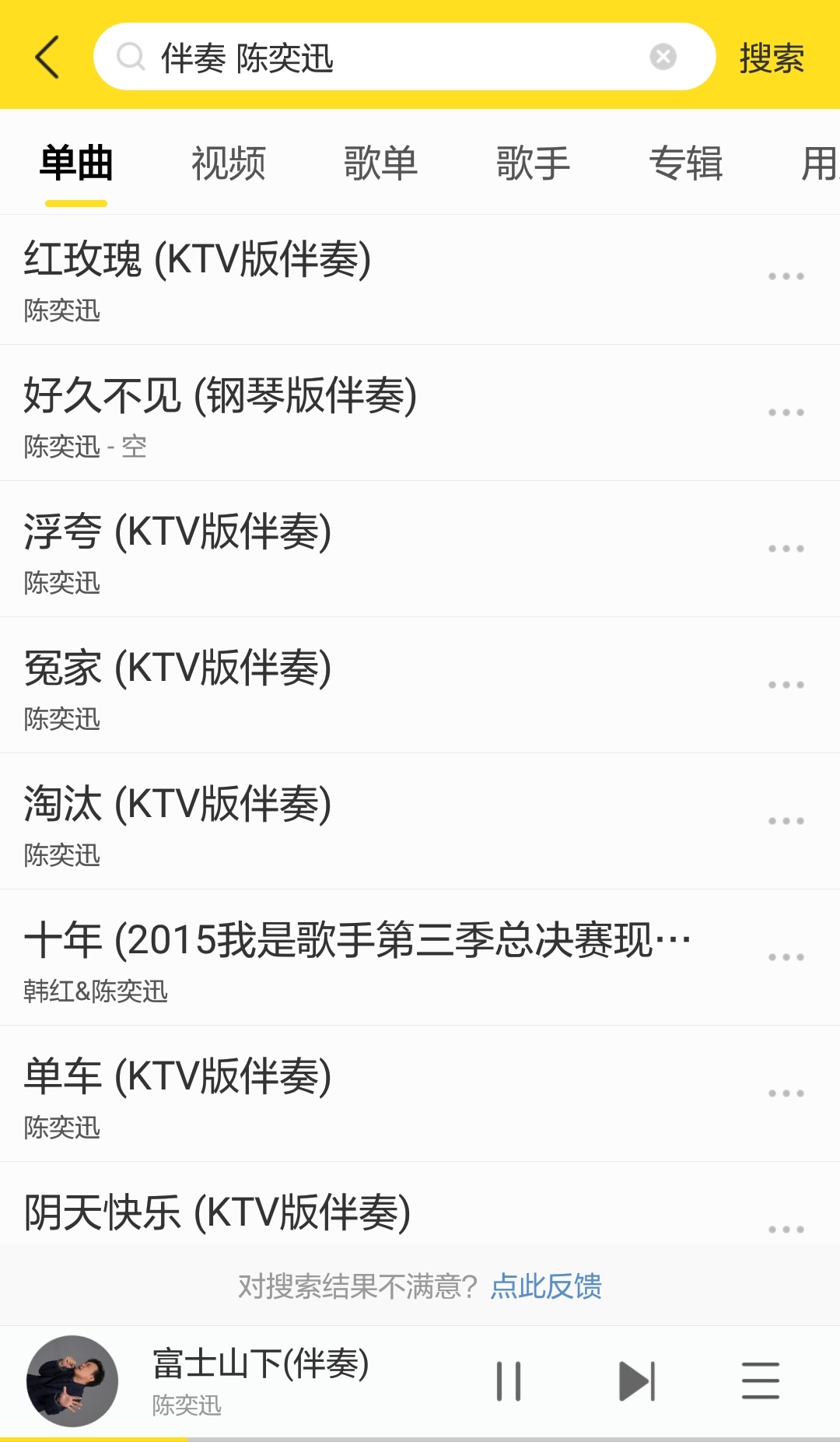Tap the magnifier icon in search bar

131,56
